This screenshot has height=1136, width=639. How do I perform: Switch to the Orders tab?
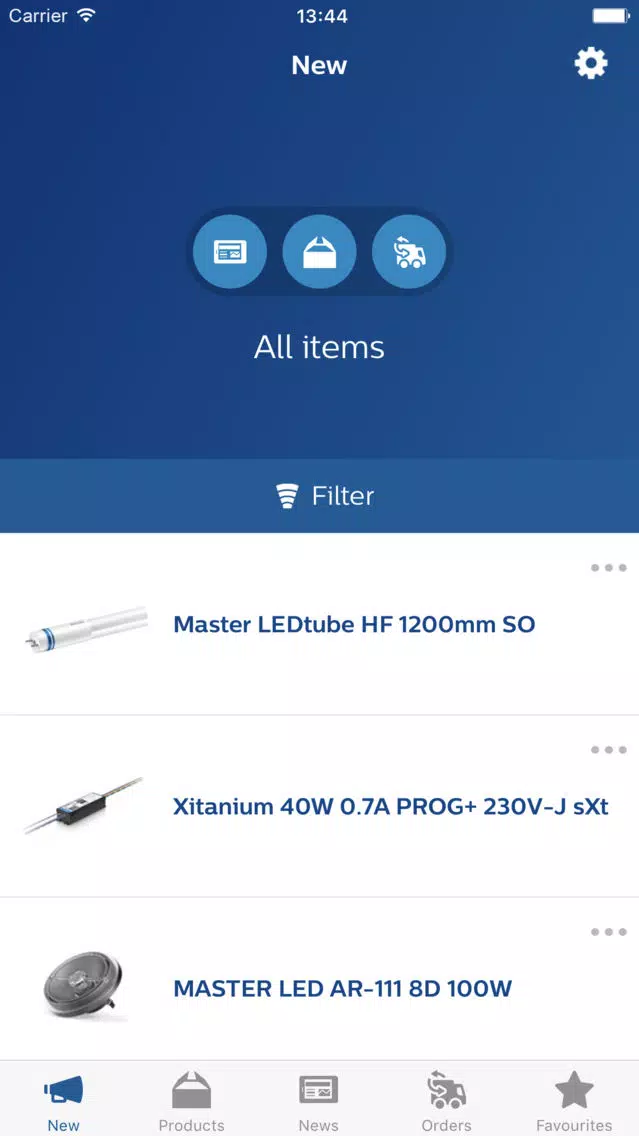click(x=446, y=1100)
